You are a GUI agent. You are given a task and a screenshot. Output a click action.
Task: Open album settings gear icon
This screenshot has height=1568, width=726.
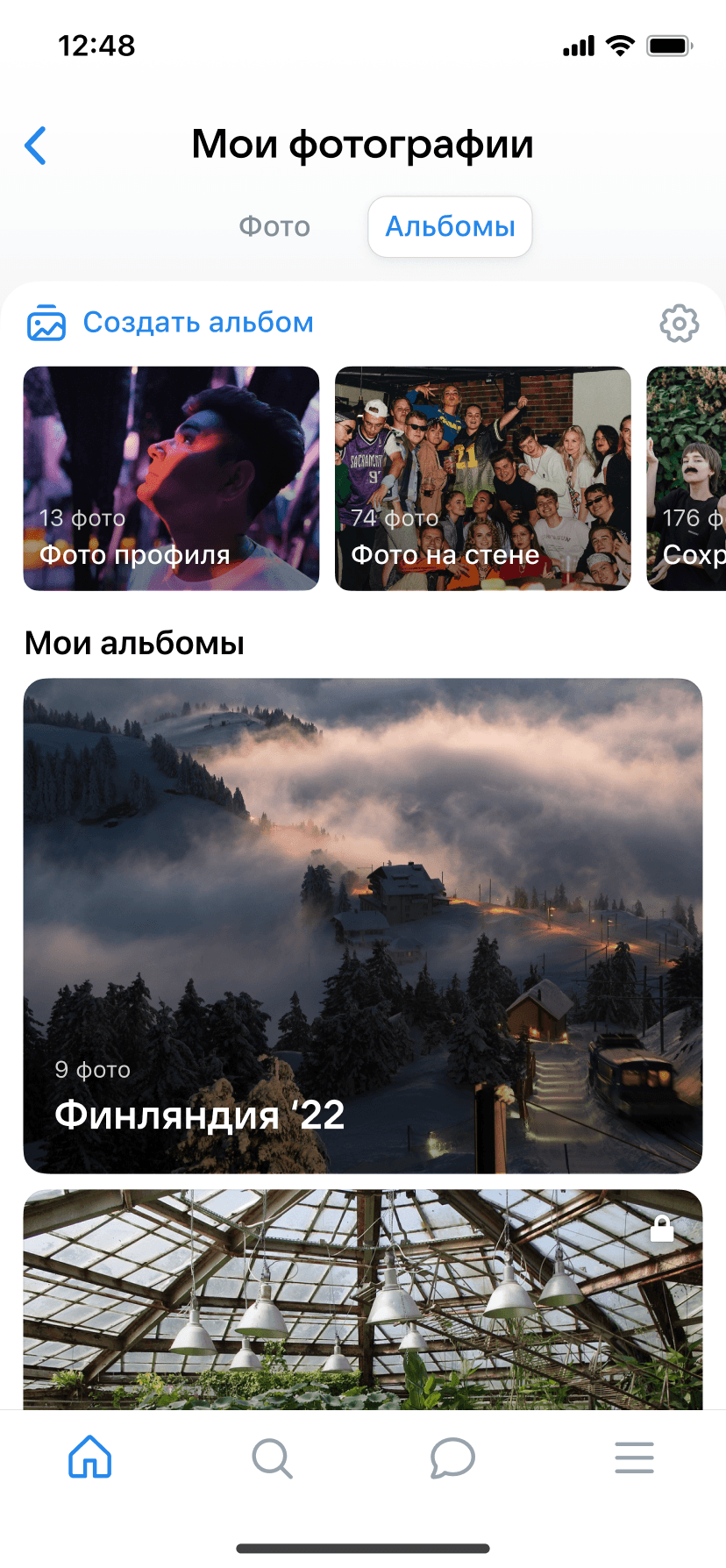click(679, 324)
